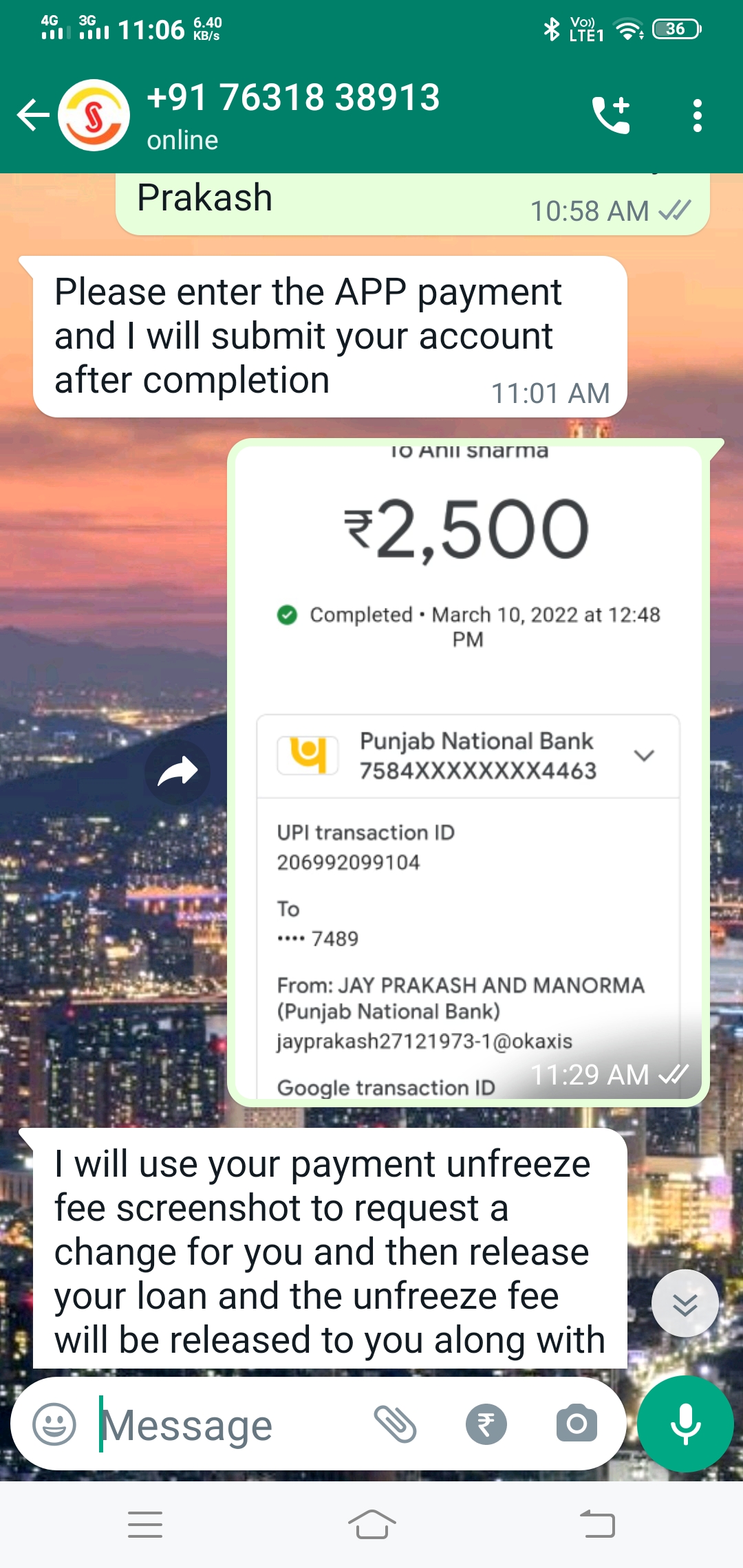Screen dimensions: 743x1568
Task: Open the emoji picker
Action: pyautogui.click(x=54, y=1424)
